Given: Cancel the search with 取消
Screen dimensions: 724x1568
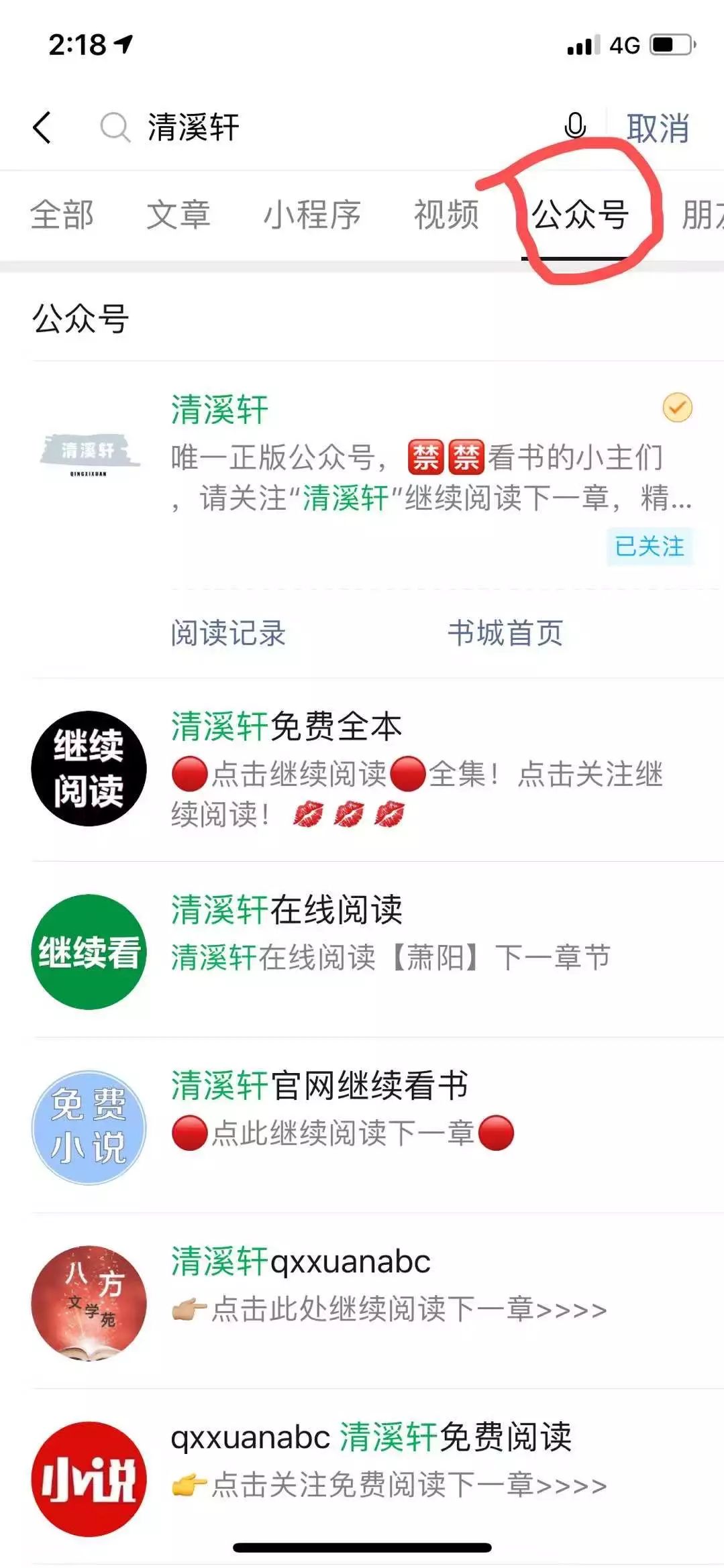Looking at the screenshot, I should [x=658, y=128].
